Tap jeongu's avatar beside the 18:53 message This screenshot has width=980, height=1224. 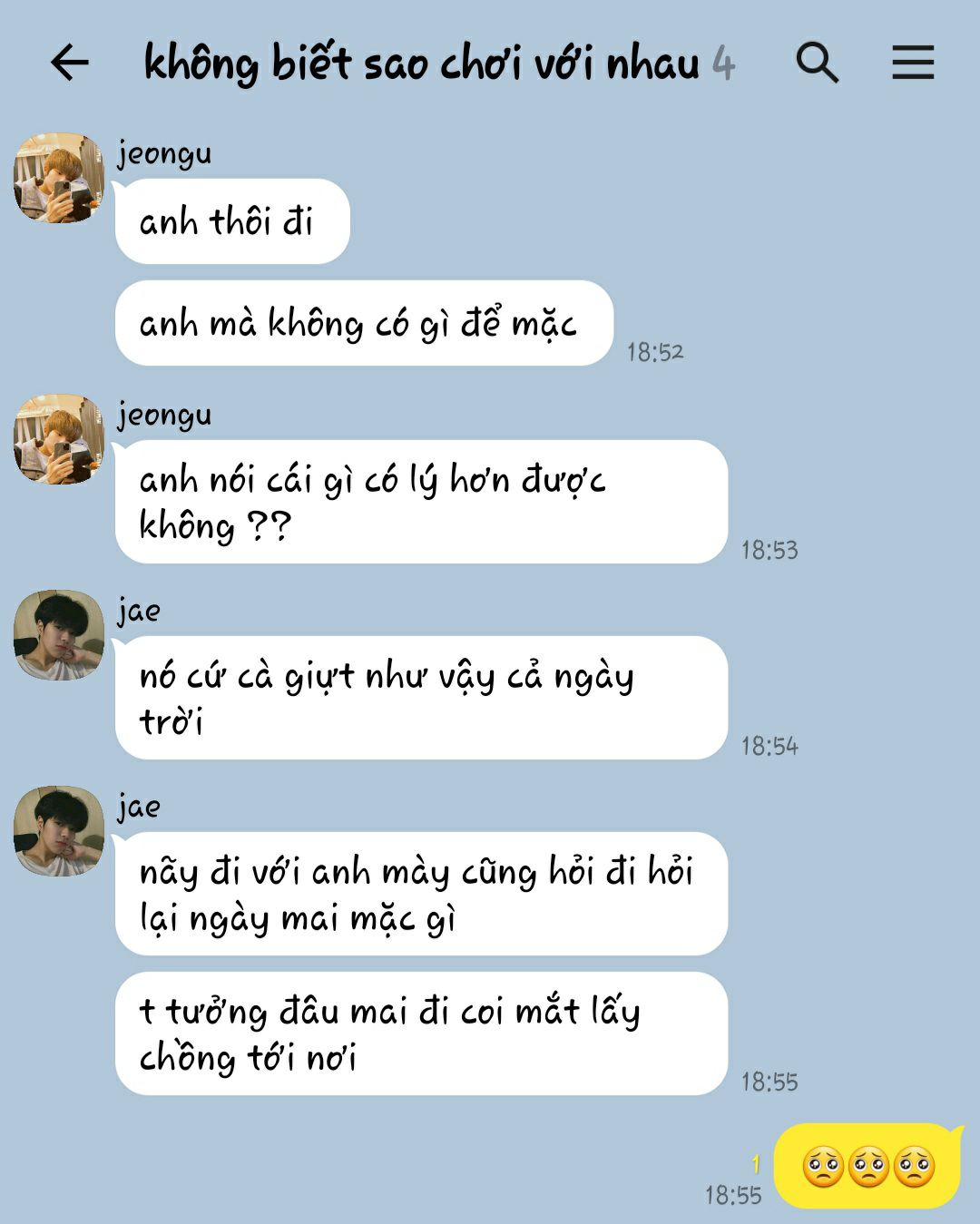pos(59,439)
